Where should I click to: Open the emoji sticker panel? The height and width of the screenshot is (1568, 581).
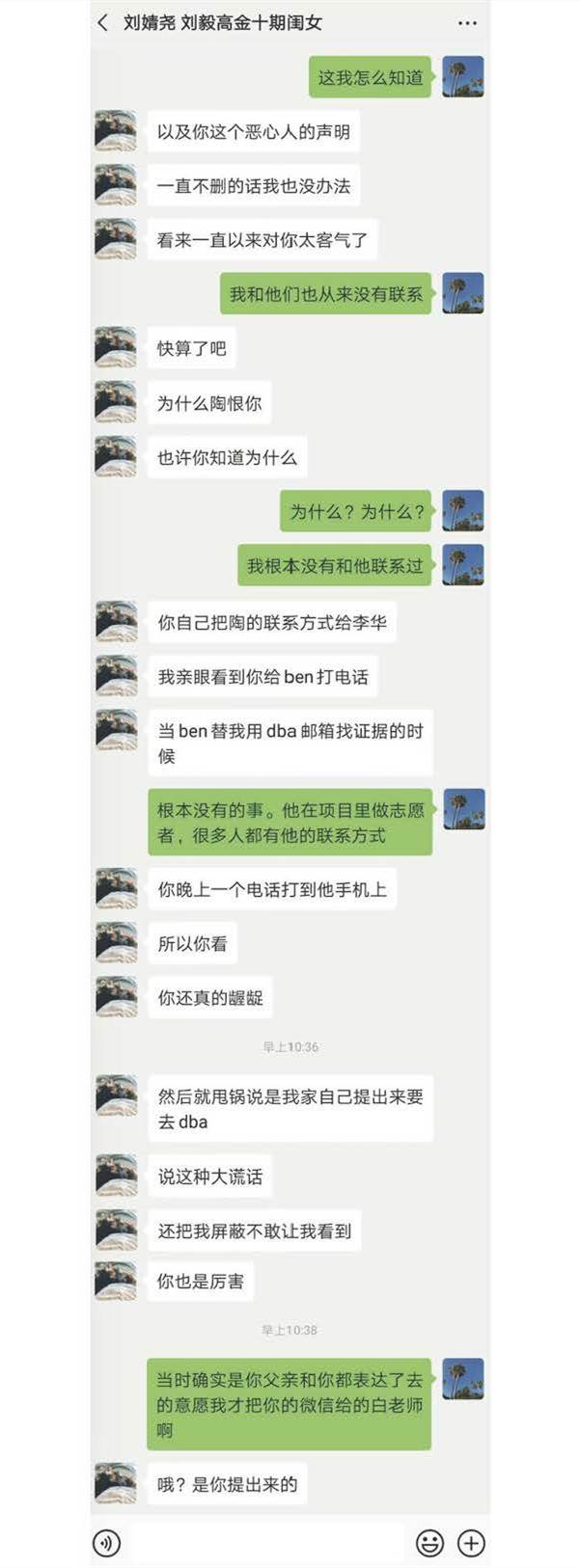[x=429, y=1543]
